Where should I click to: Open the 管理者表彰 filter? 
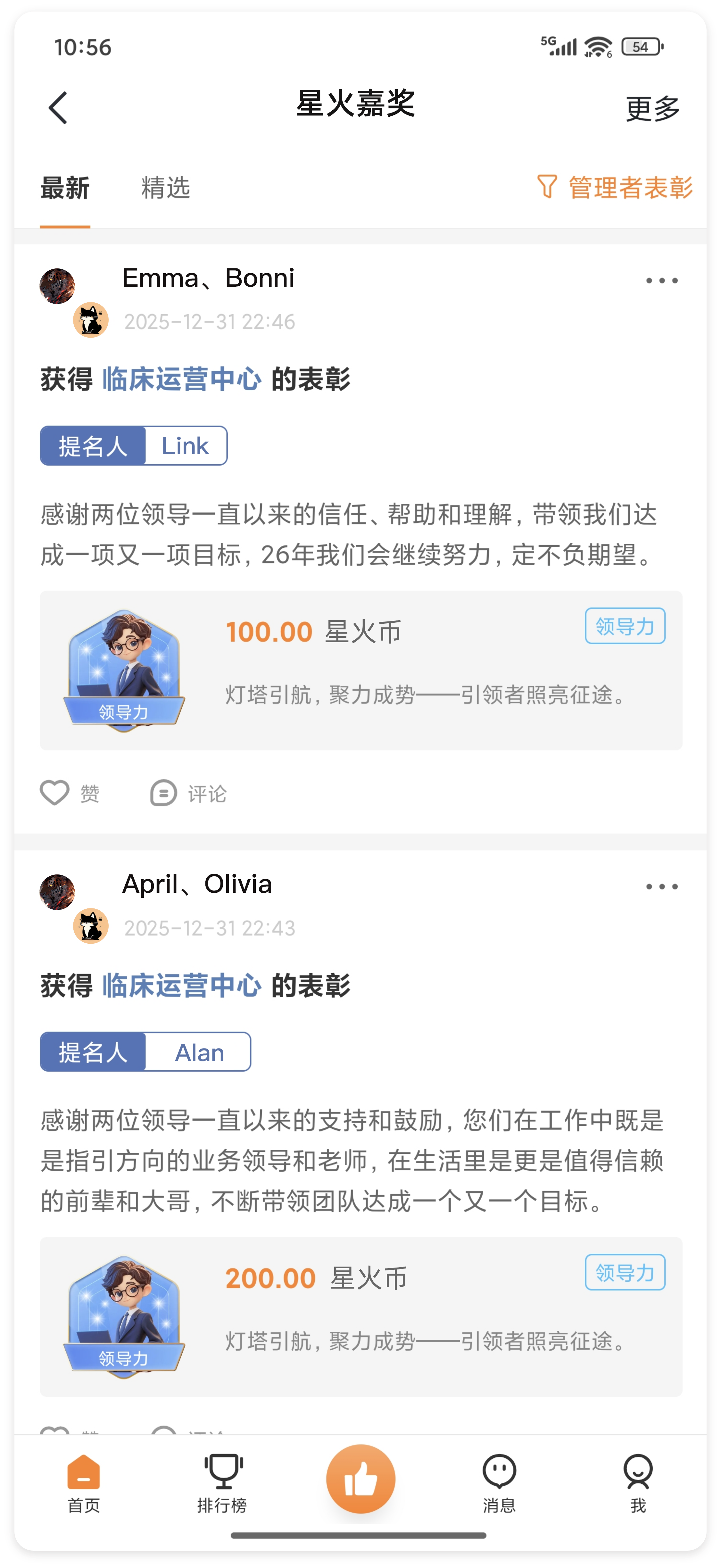(615, 188)
